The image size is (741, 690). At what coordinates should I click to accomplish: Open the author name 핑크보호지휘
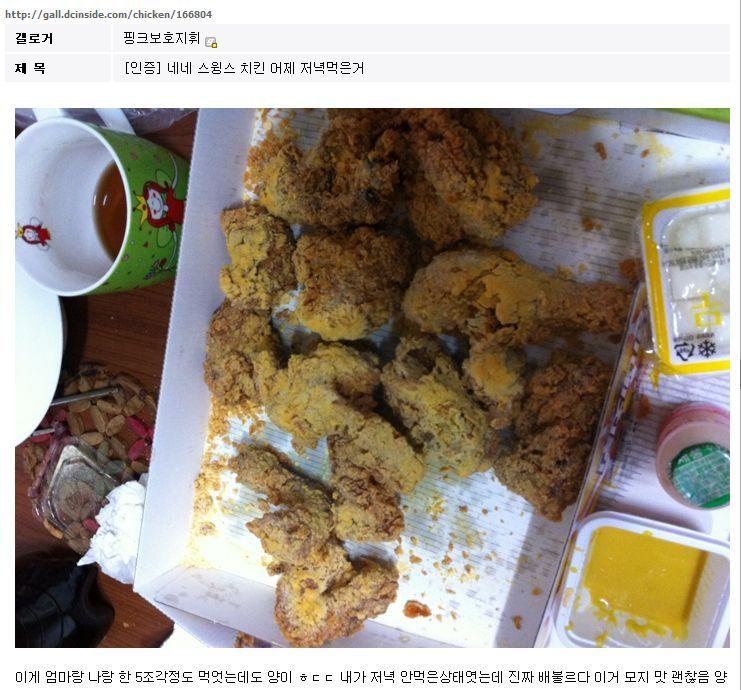pos(161,39)
